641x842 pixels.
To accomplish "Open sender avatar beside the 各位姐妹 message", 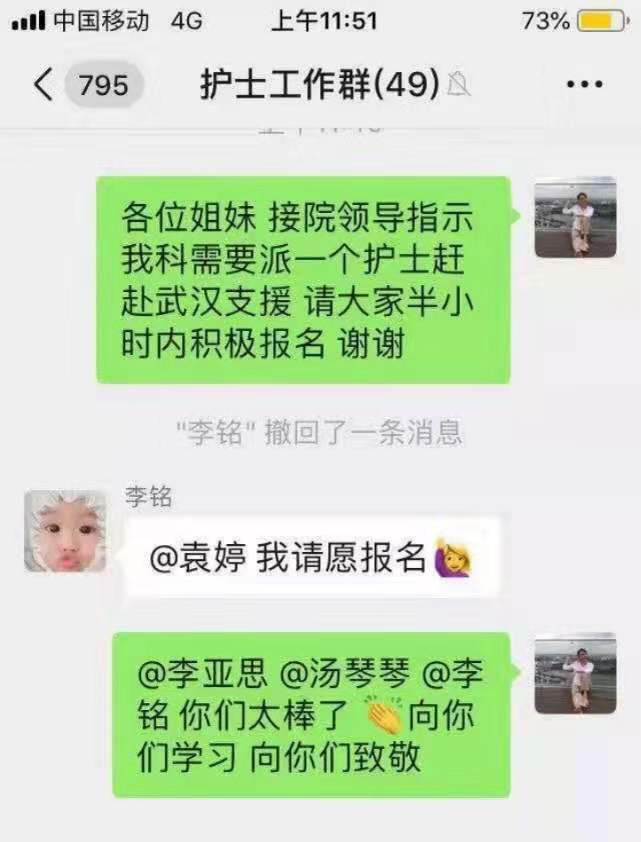I will (574, 217).
